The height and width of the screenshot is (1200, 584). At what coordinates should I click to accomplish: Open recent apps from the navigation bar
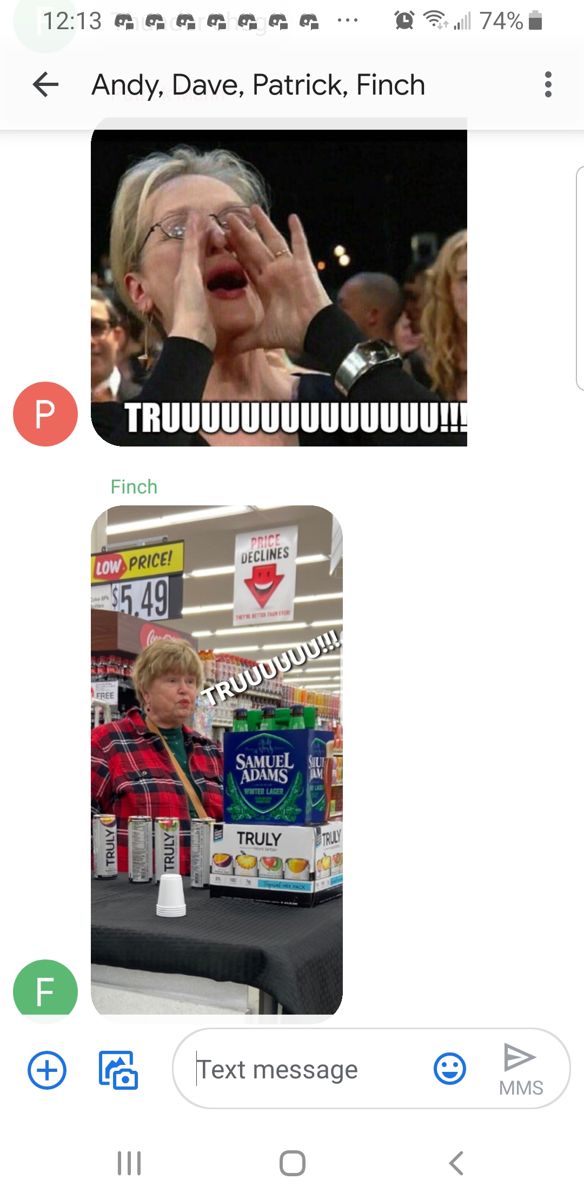129,1163
